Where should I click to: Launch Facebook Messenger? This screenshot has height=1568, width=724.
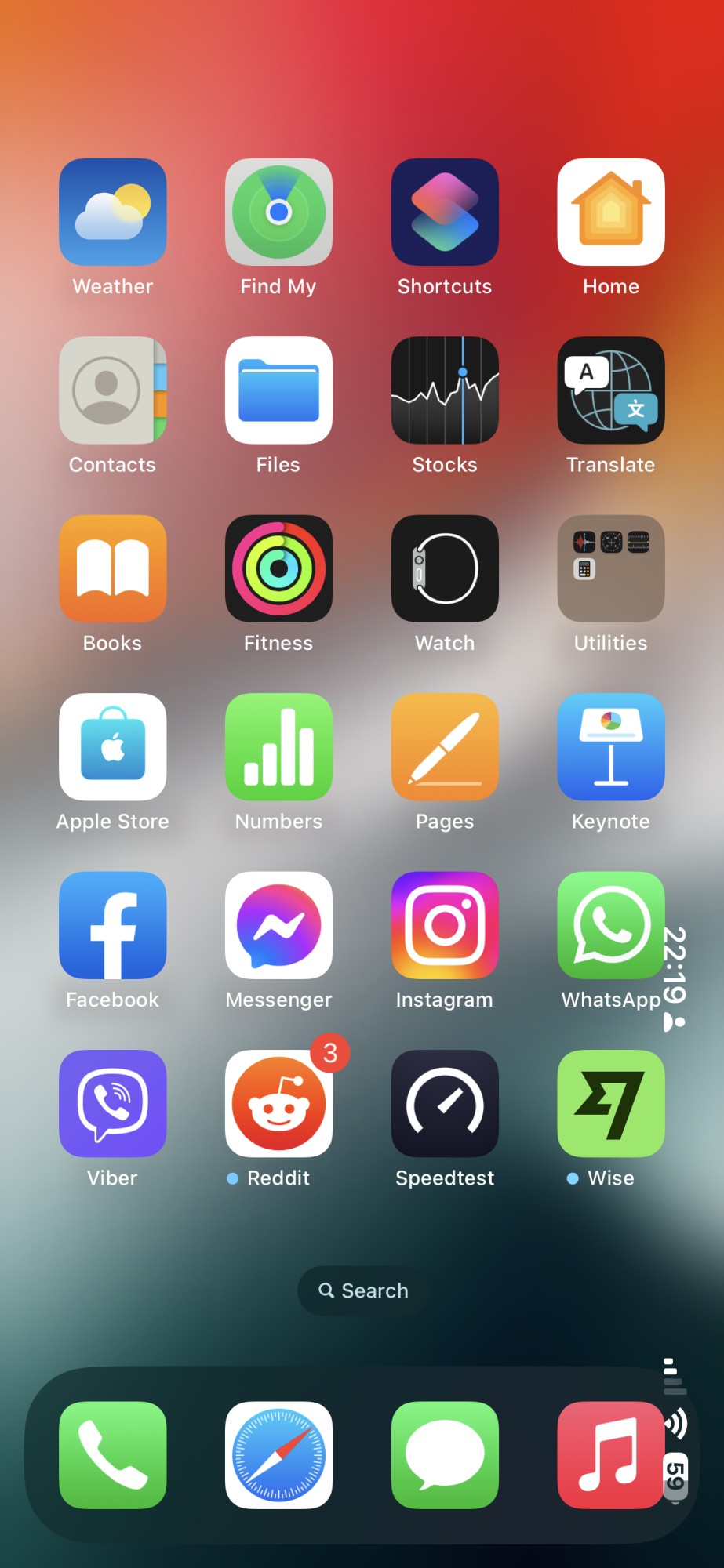coord(278,925)
